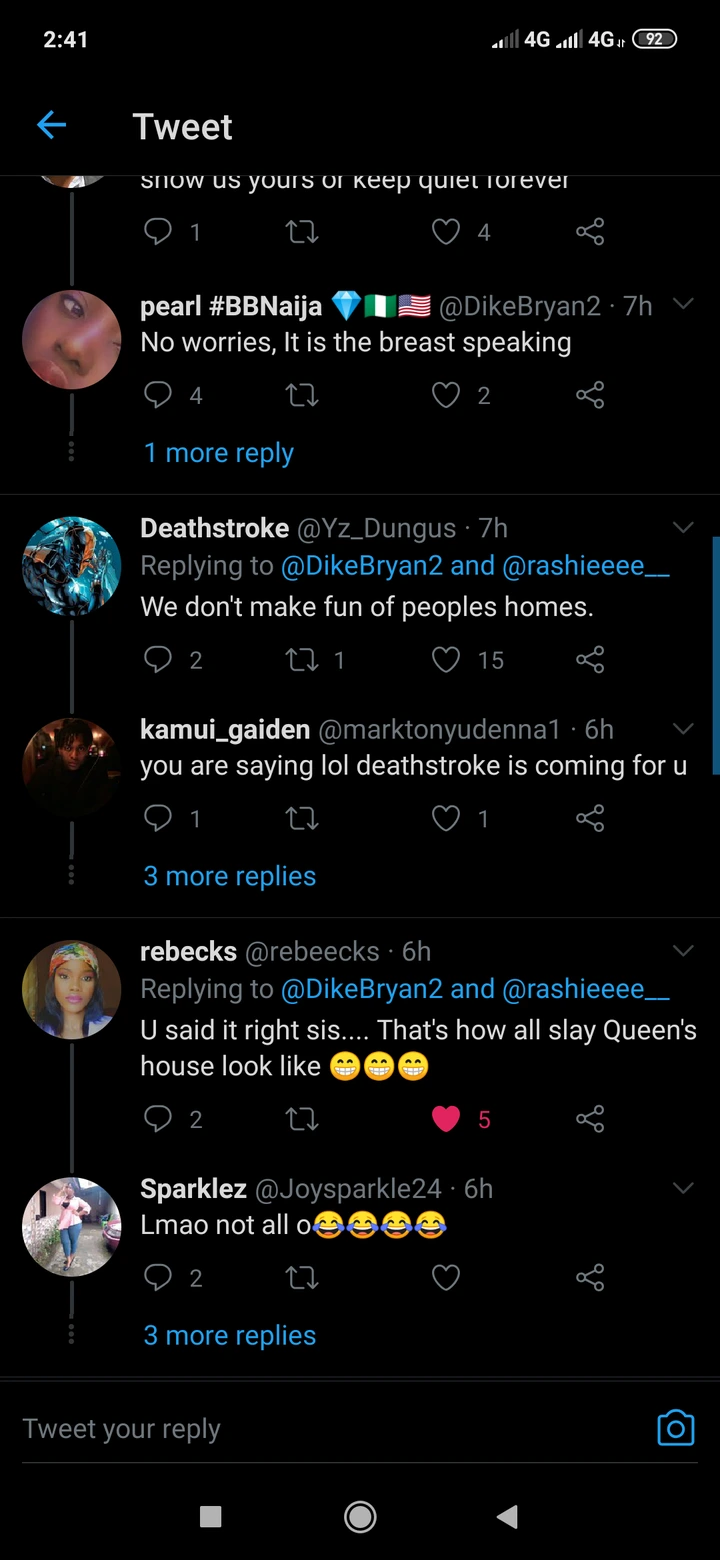Unlike rebecks' tweet via red heart
This screenshot has height=1560, width=720.
point(445,1119)
